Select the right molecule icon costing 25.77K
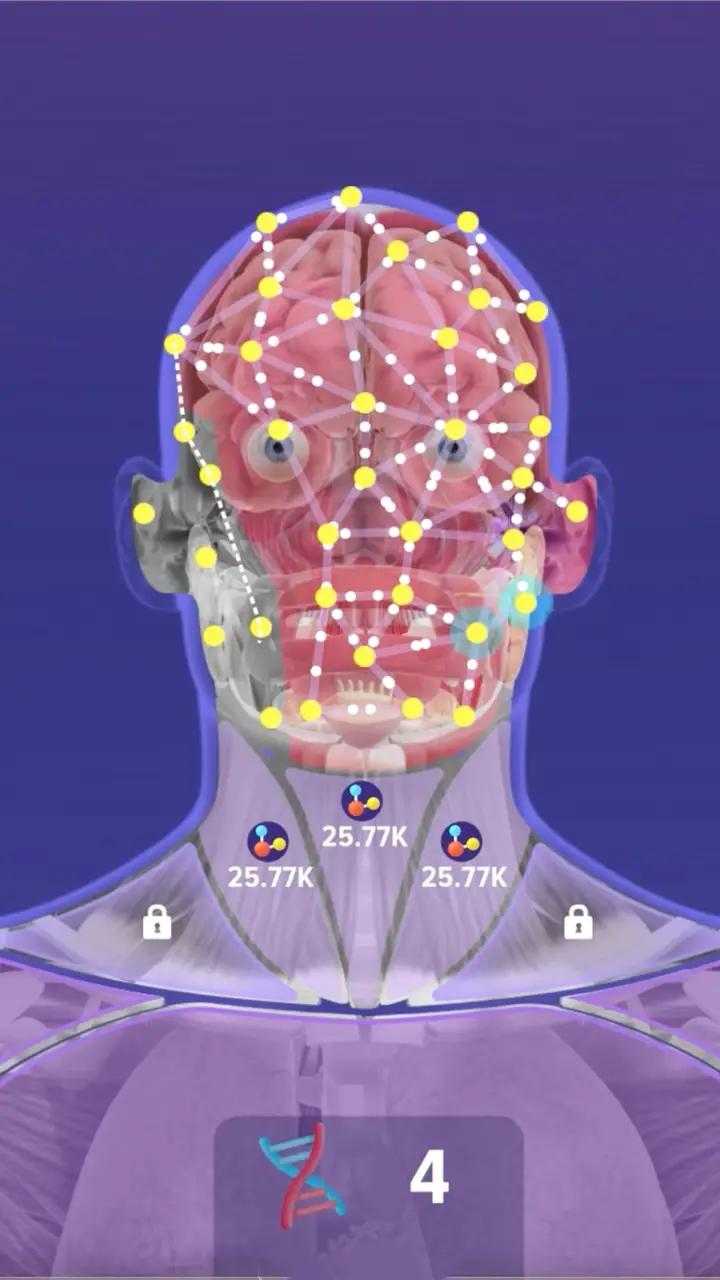This screenshot has height=1280, width=720. coord(459,836)
